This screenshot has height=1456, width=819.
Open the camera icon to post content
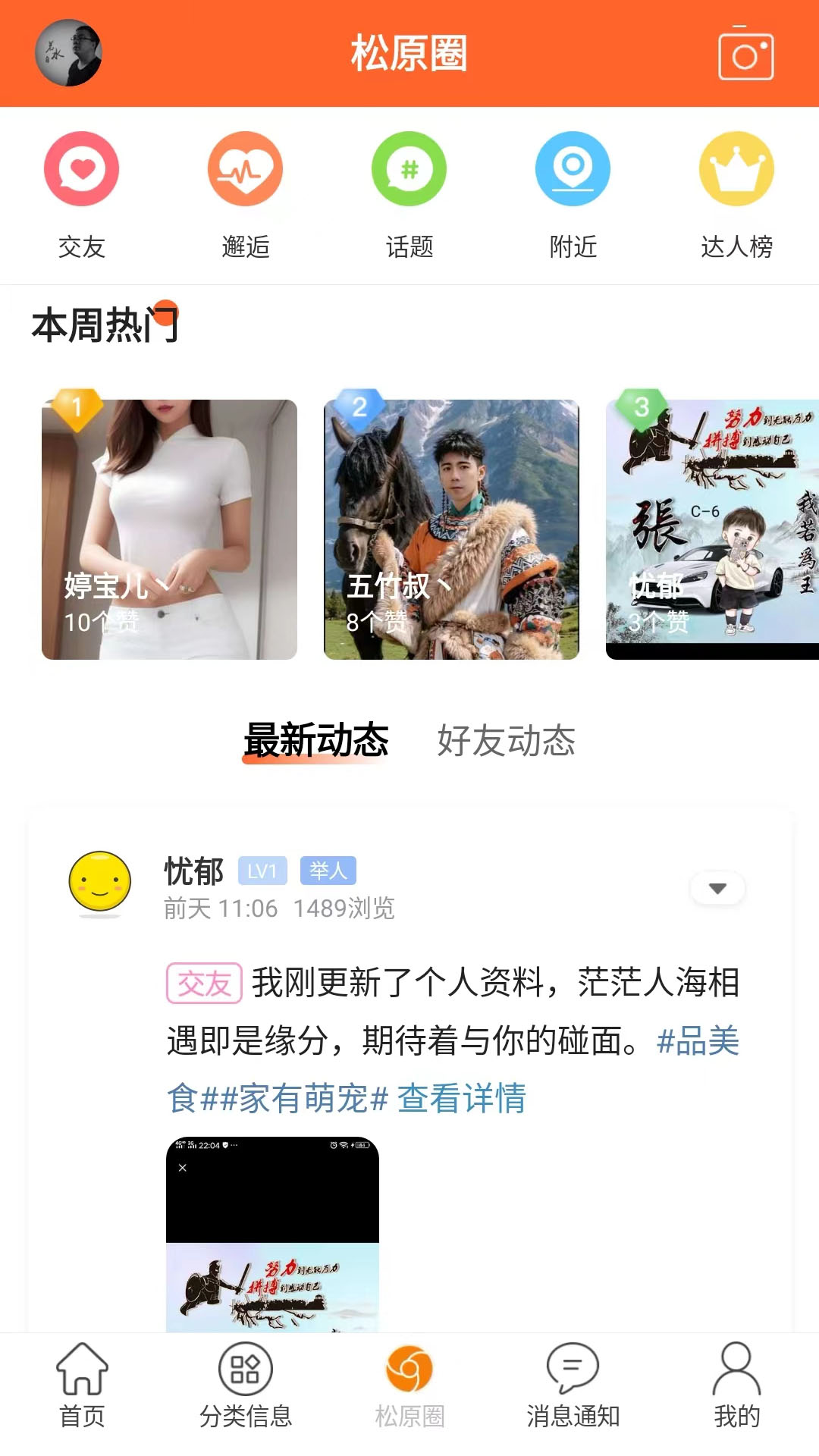[x=746, y=55]
